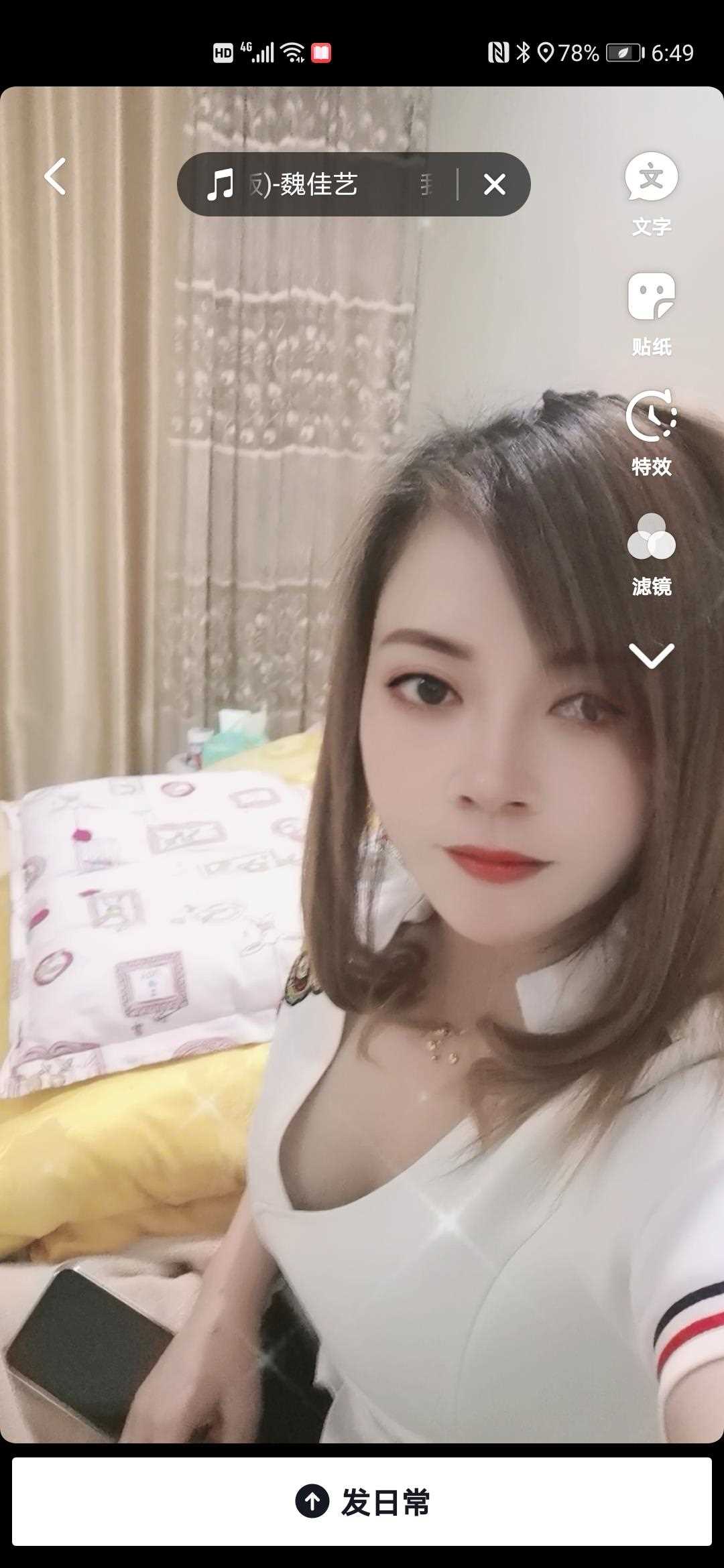Screen dimensions: 724x1568
Task: Choose a filter via 滤镜
Action: coord(651,553)
